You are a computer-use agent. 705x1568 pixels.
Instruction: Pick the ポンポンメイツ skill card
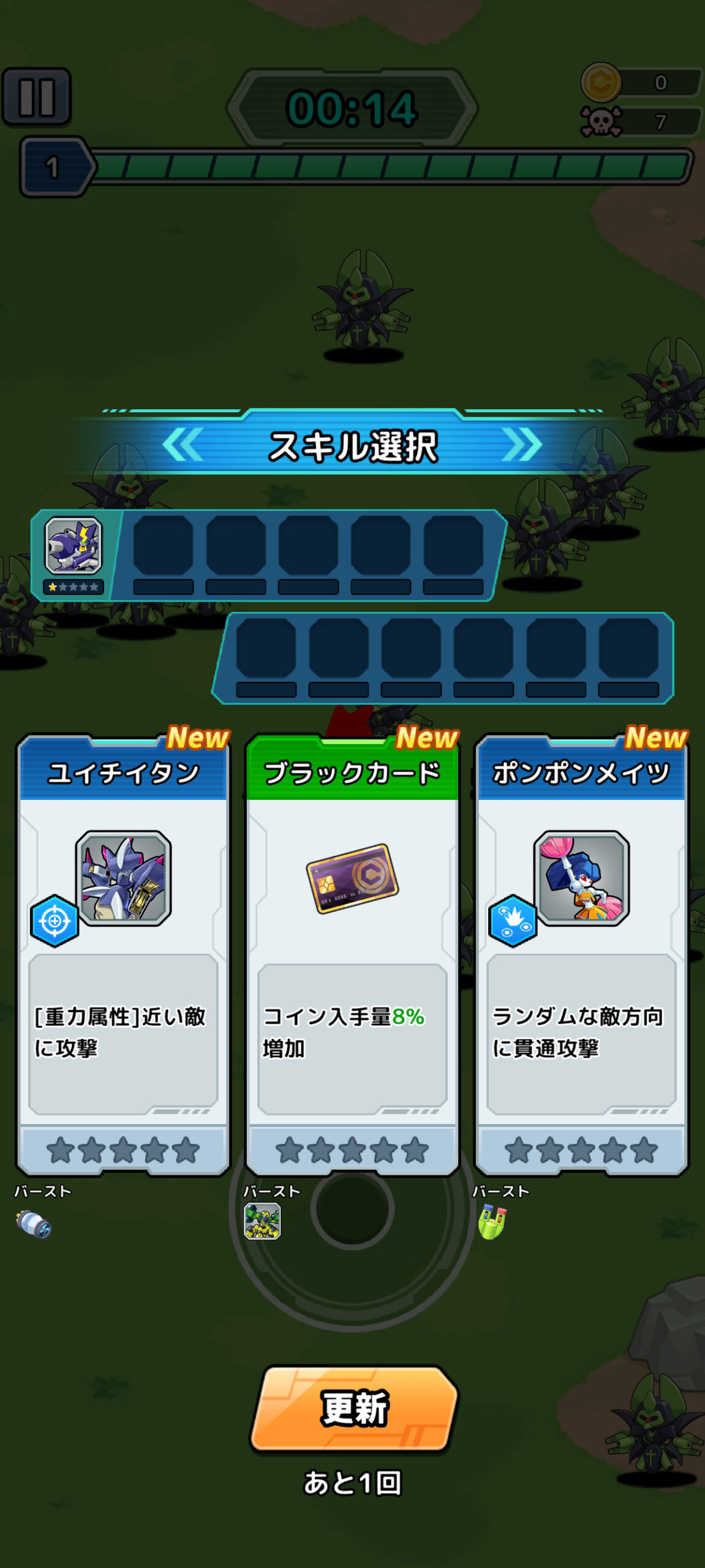click(x=581, y=956)
